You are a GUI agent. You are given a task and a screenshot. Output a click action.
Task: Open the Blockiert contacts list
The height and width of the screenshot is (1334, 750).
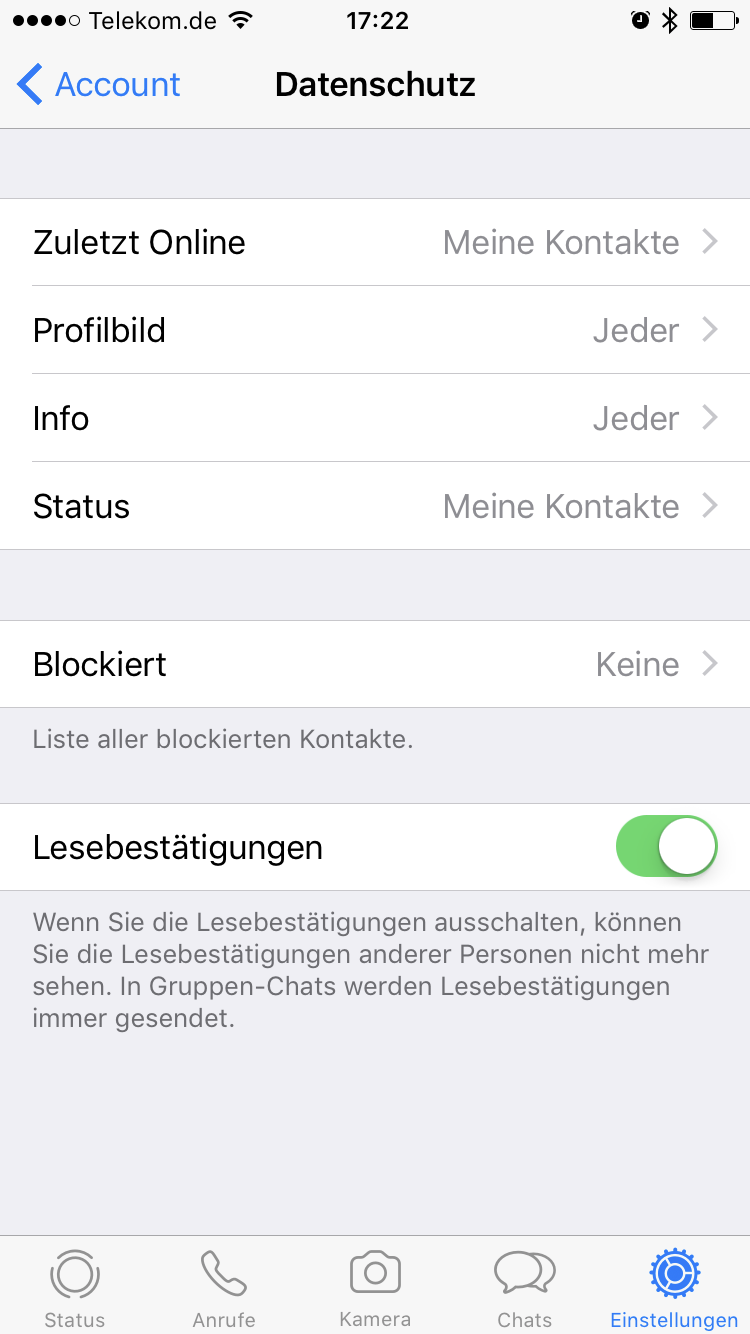(x=375, y=665)
